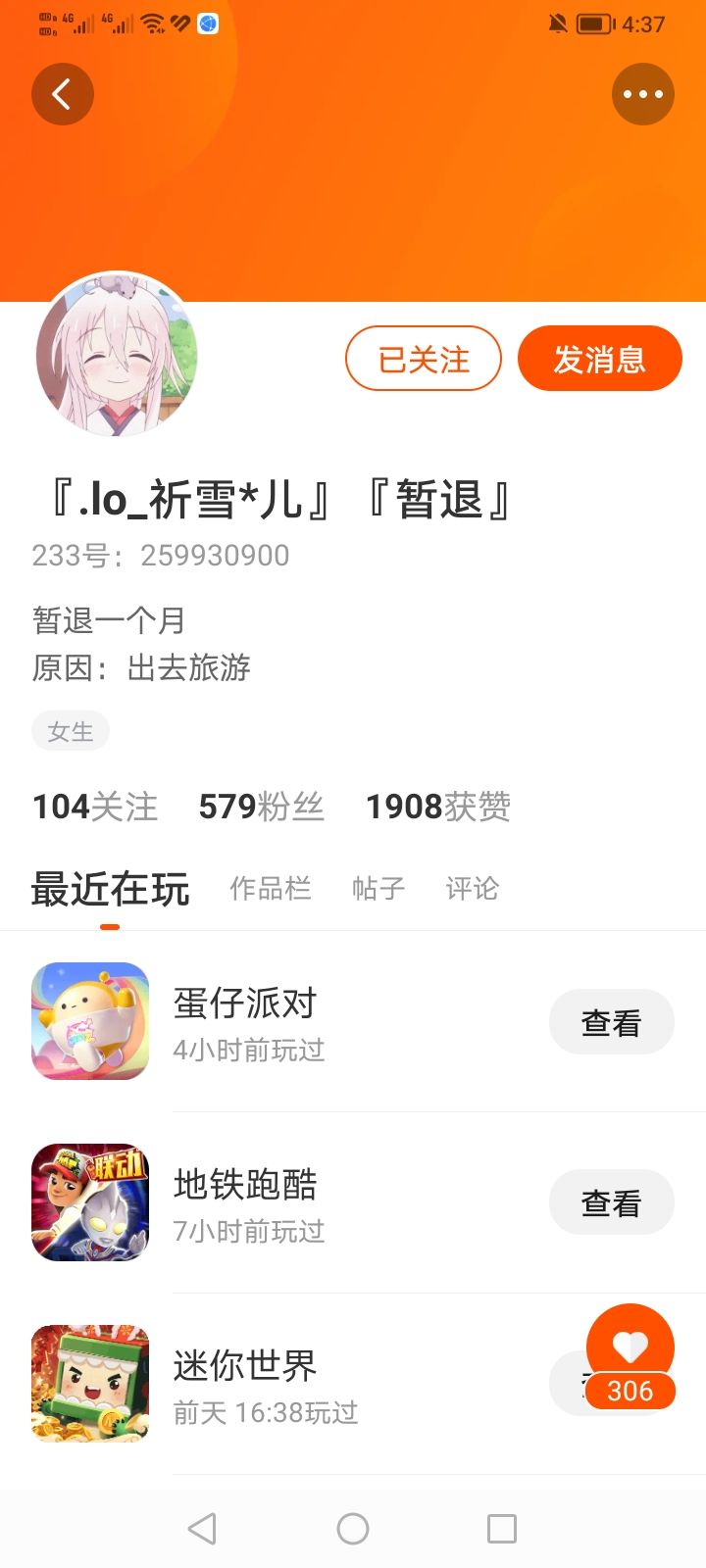Screen dimensions: 706x1568
Task: Send a message via 发消息 button
Action: click(600, 359)
